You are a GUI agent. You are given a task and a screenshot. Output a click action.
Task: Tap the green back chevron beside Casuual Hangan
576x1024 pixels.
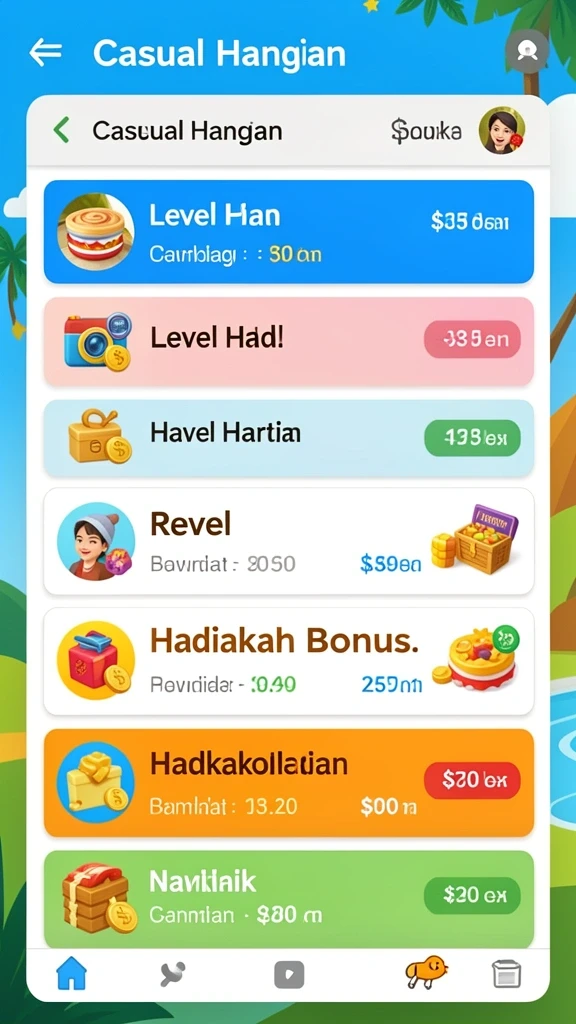click(62, 131)
